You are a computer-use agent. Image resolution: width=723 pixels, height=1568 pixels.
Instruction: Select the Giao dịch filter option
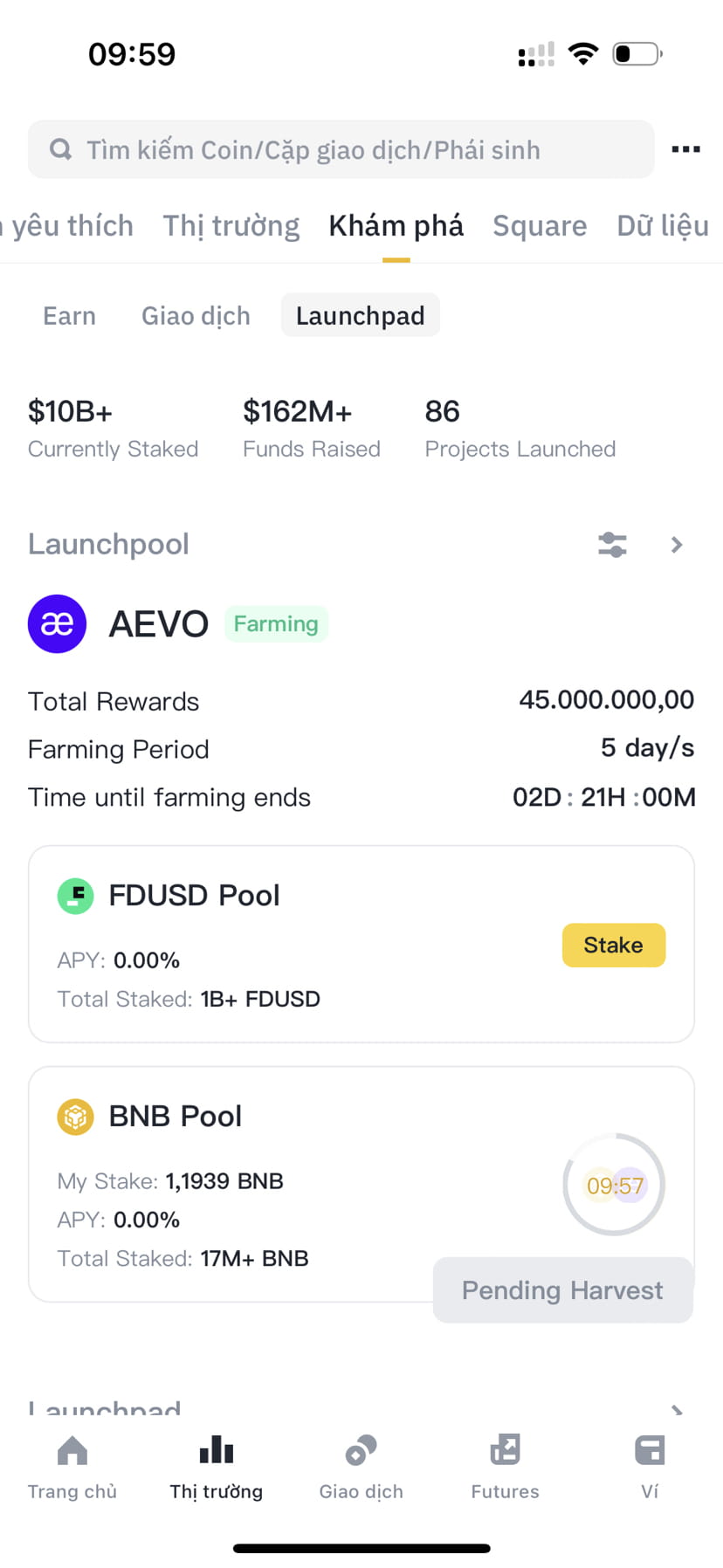(195, 315)
